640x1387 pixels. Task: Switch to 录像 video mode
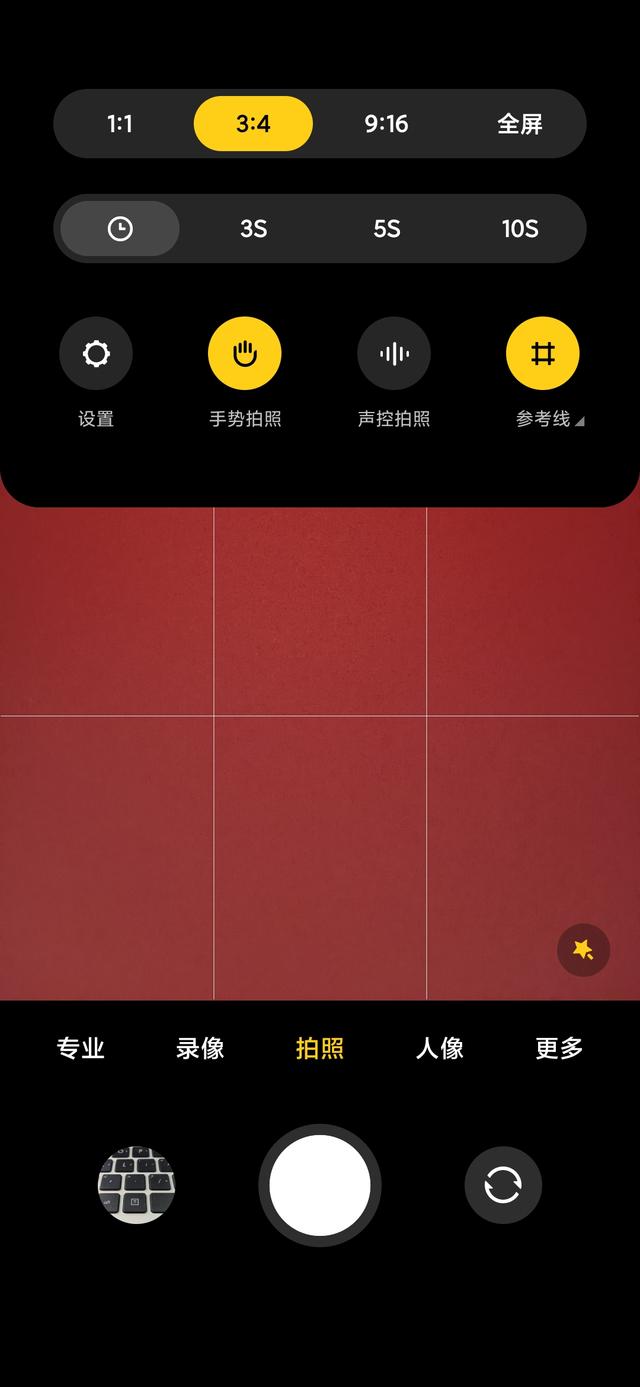point(200,1048)
